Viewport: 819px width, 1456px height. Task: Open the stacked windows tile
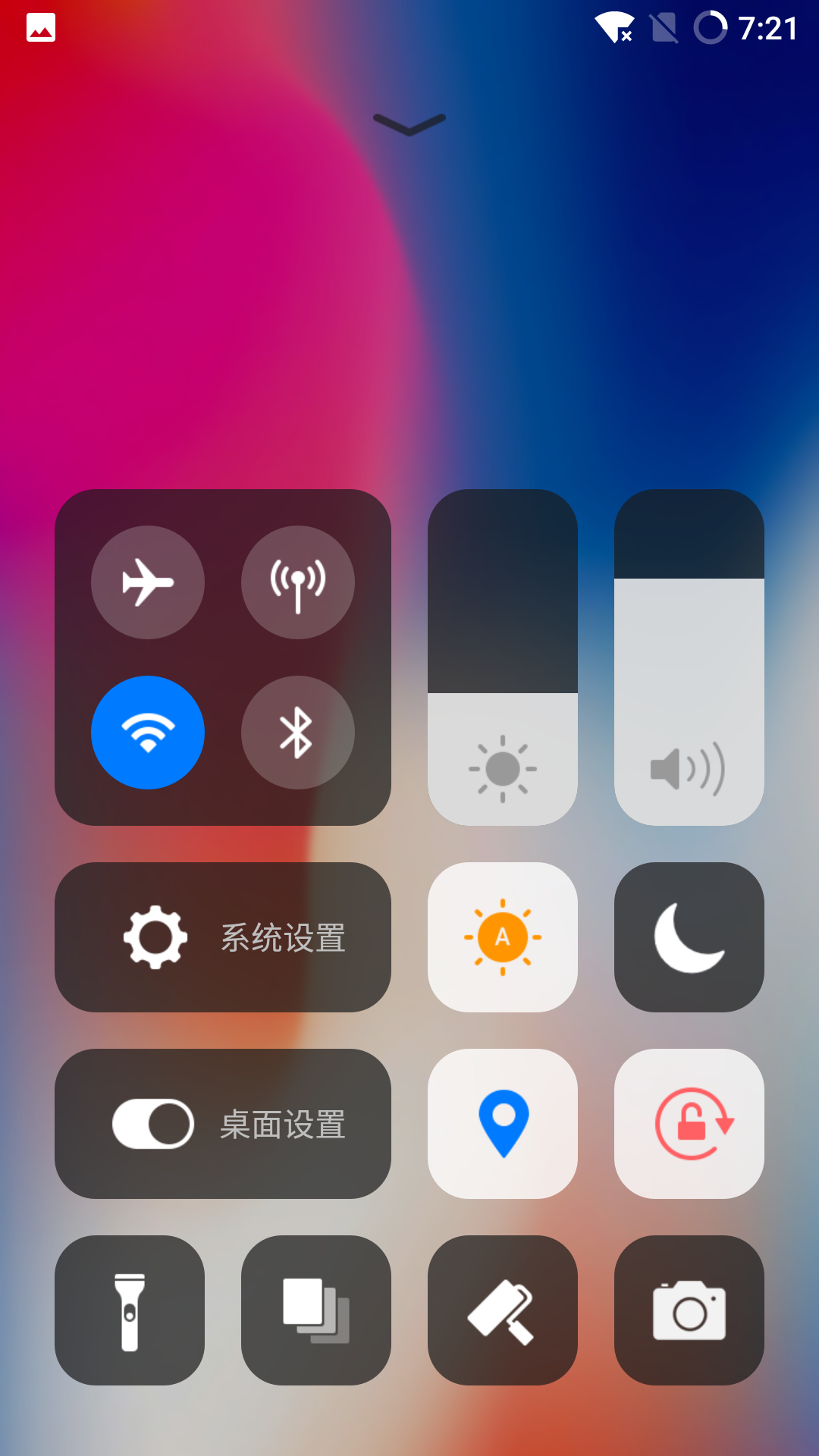click(x=316, y=1310)
